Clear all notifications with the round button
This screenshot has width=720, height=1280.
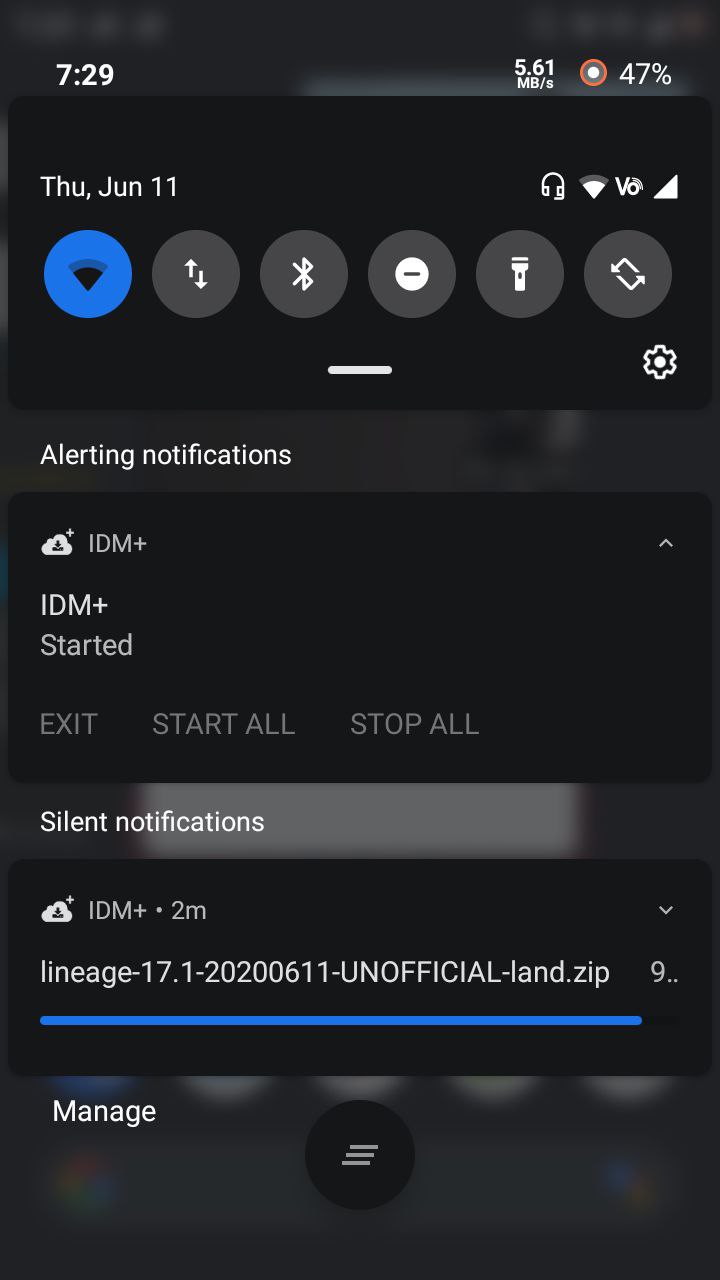point(360,1155)
